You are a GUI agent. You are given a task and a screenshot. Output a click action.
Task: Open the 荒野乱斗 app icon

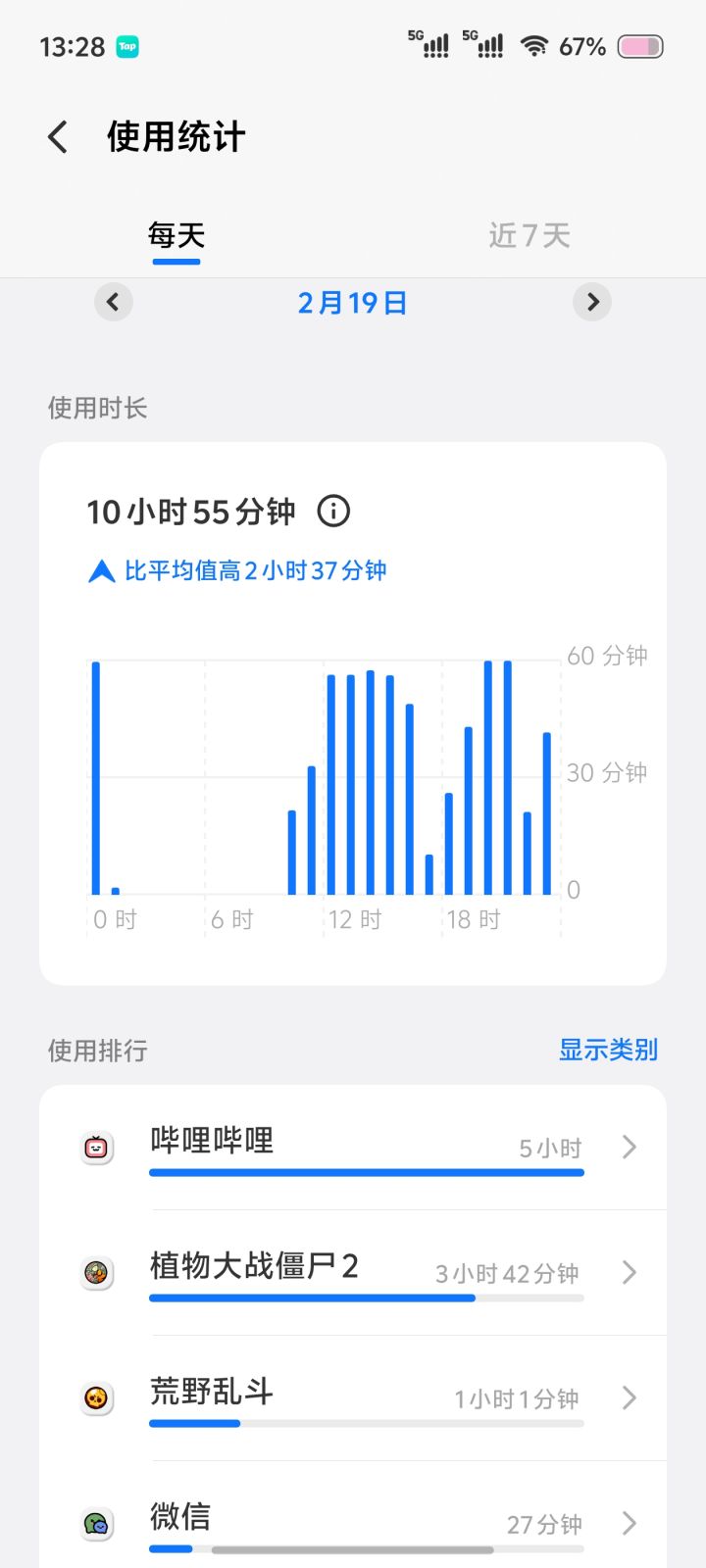point(95,1396)
